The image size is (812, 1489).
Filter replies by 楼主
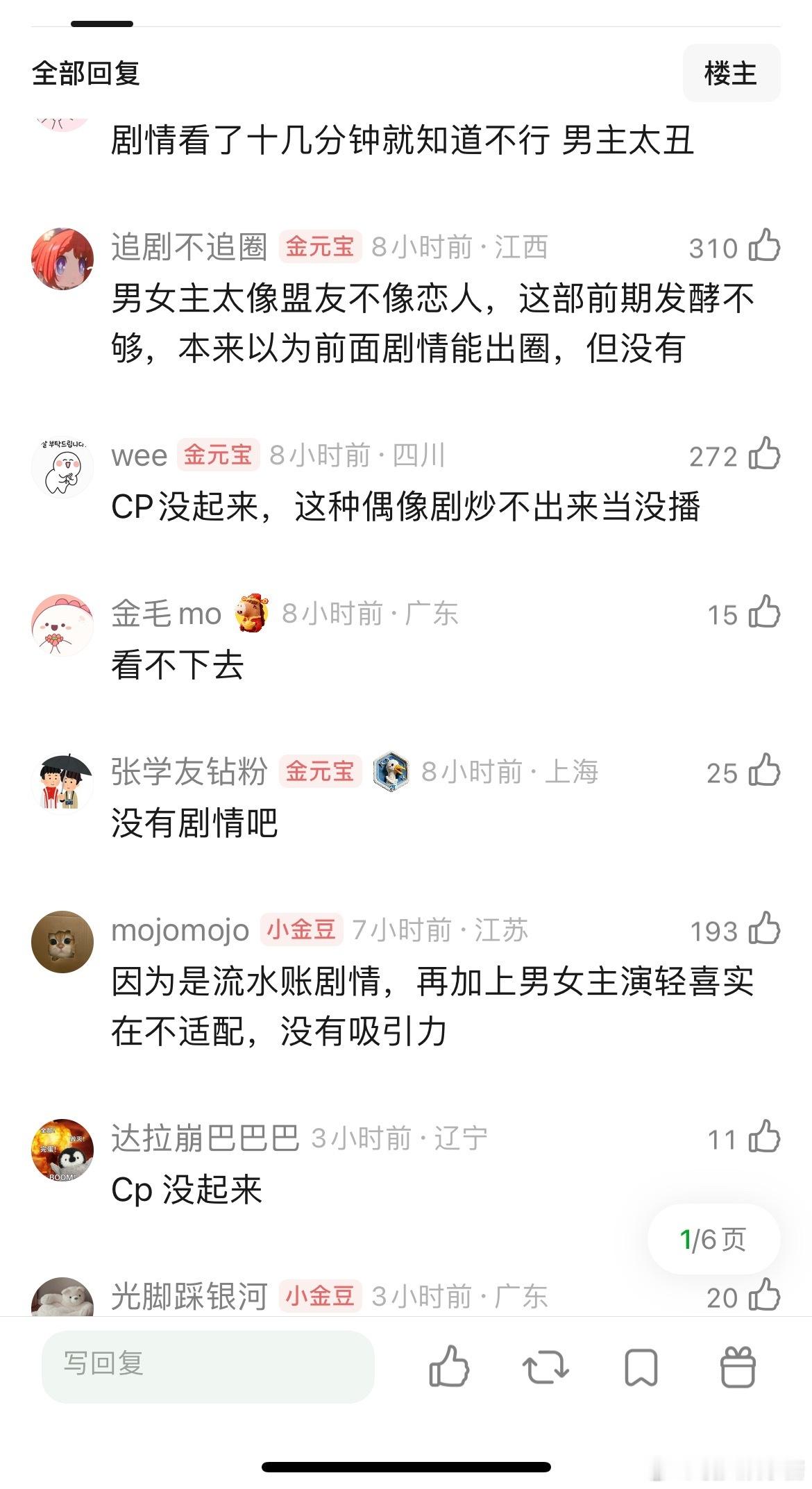(x=732, y=73)
